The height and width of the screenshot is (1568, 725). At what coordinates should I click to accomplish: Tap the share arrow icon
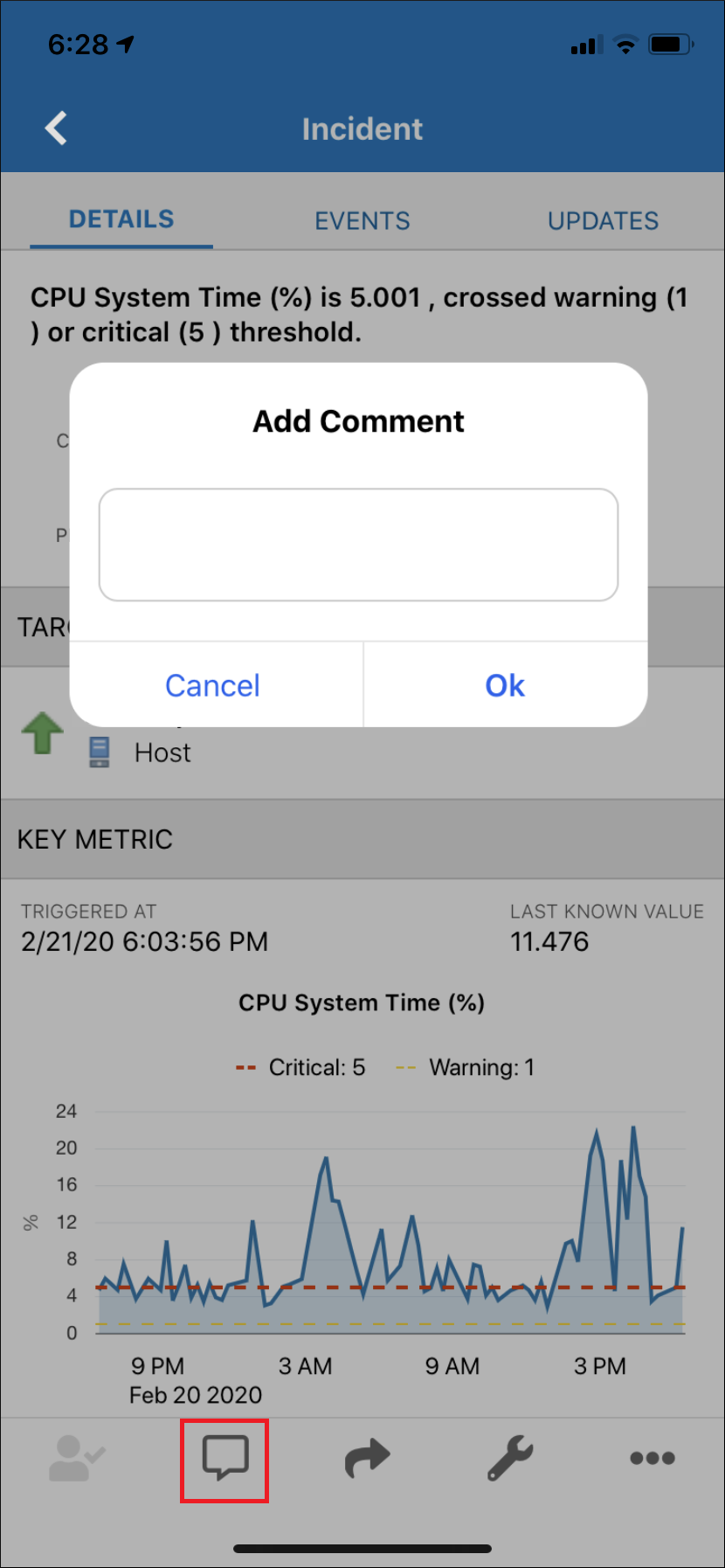(x=367, y=1458)
